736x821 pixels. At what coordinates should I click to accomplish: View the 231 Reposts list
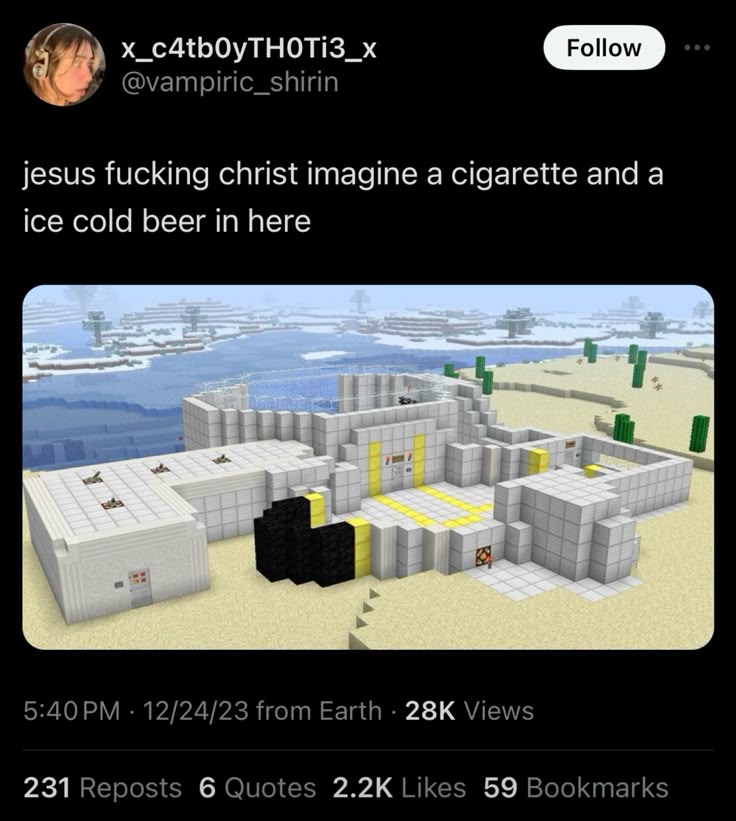[x=102, y=787]
